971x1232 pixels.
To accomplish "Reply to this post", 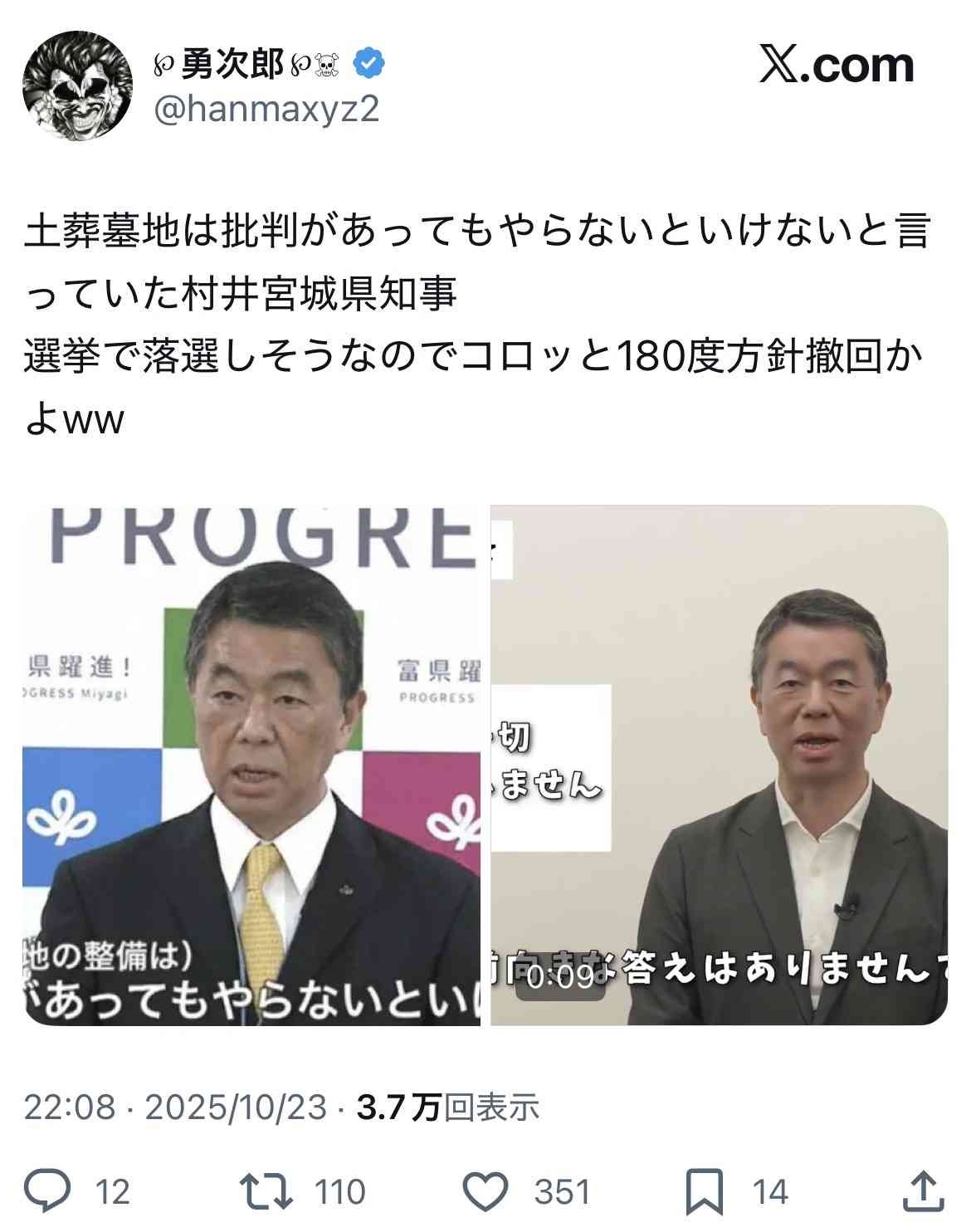I will [47, 1191].
